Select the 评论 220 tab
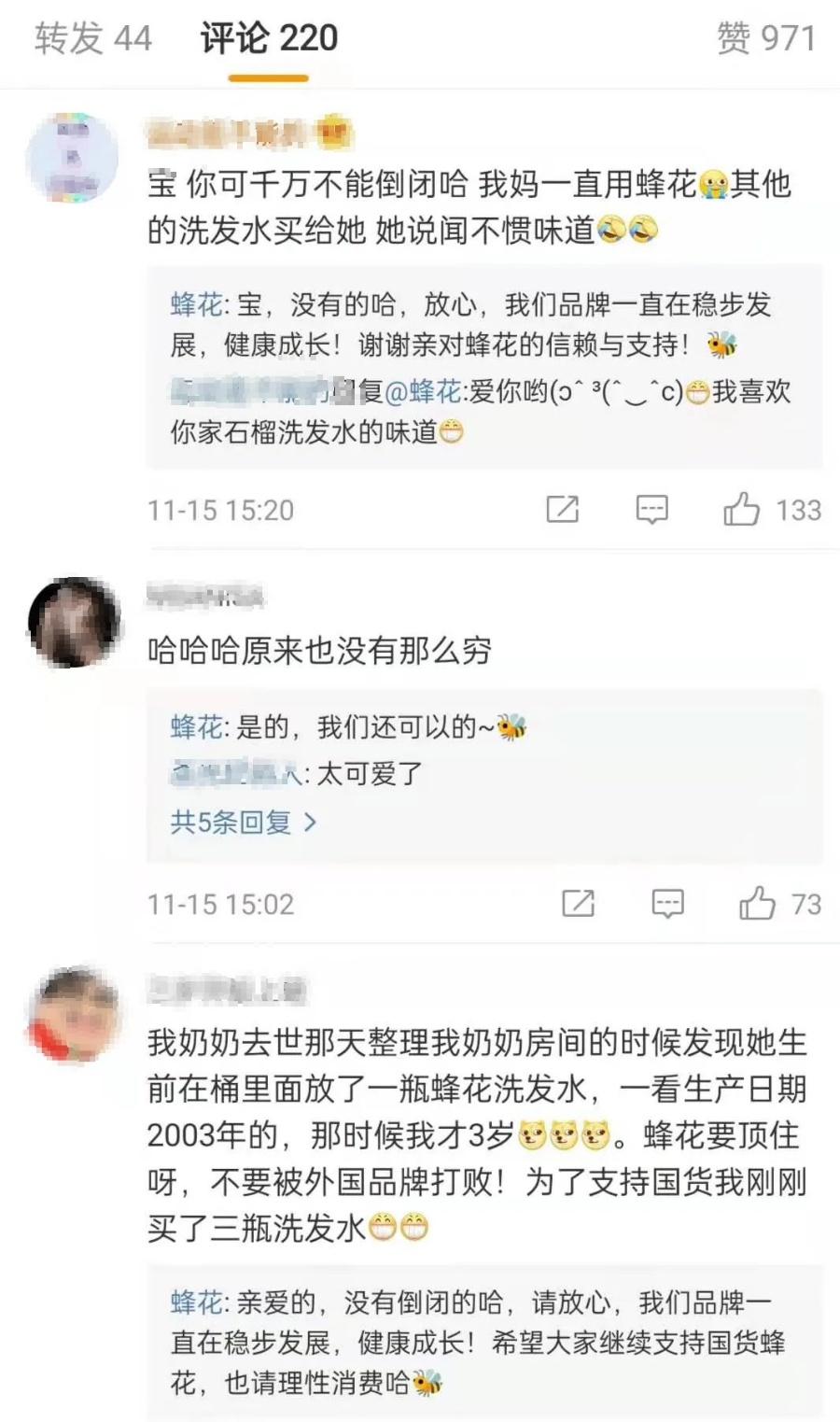The width and height of the screenshot is (840, 1422). 269,39
